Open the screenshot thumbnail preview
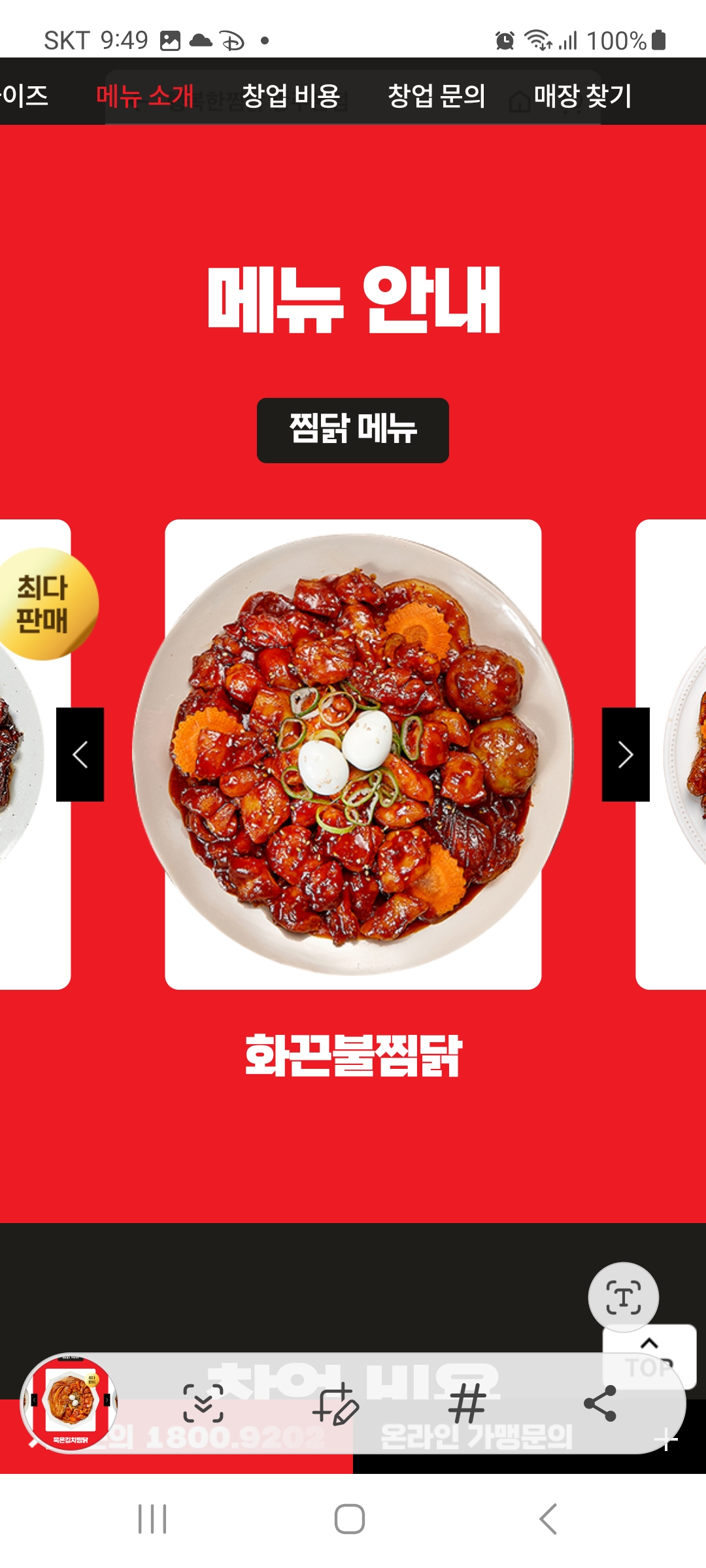Image resolution: width=706 pixels, height=1568 pixels. [x=70, y=1402]
